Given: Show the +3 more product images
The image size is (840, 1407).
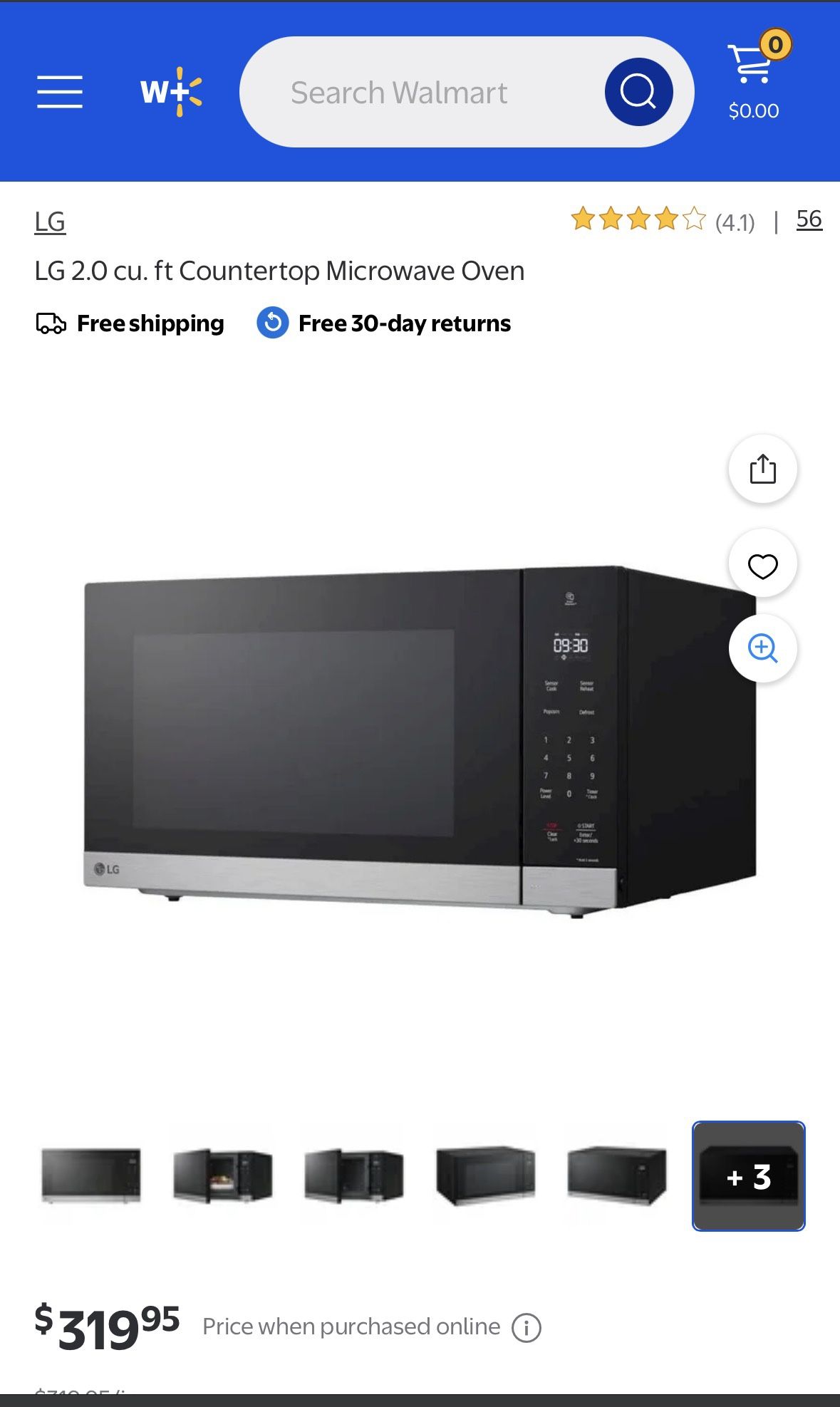Looking at the screenshot, I should coord(748,1176).
